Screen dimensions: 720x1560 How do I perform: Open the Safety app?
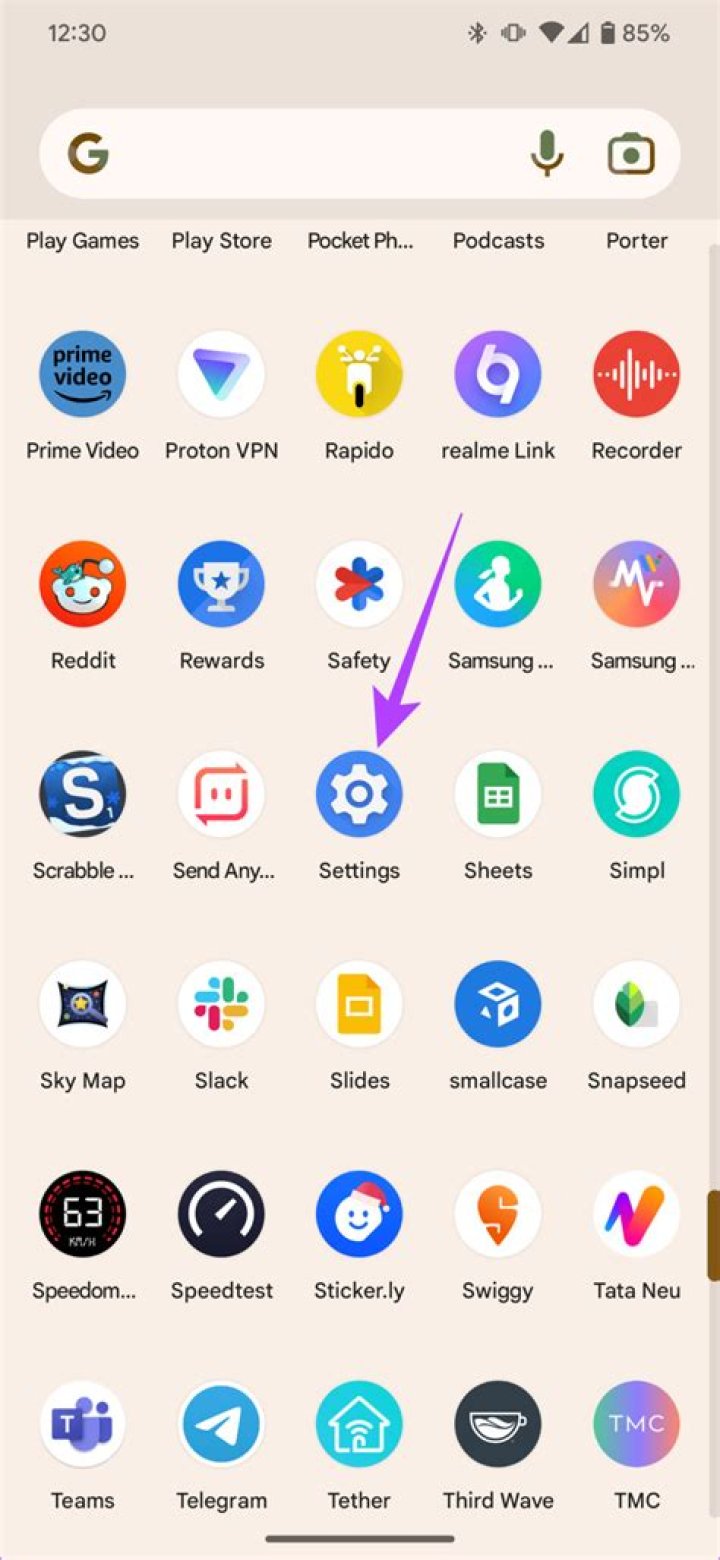359,585
